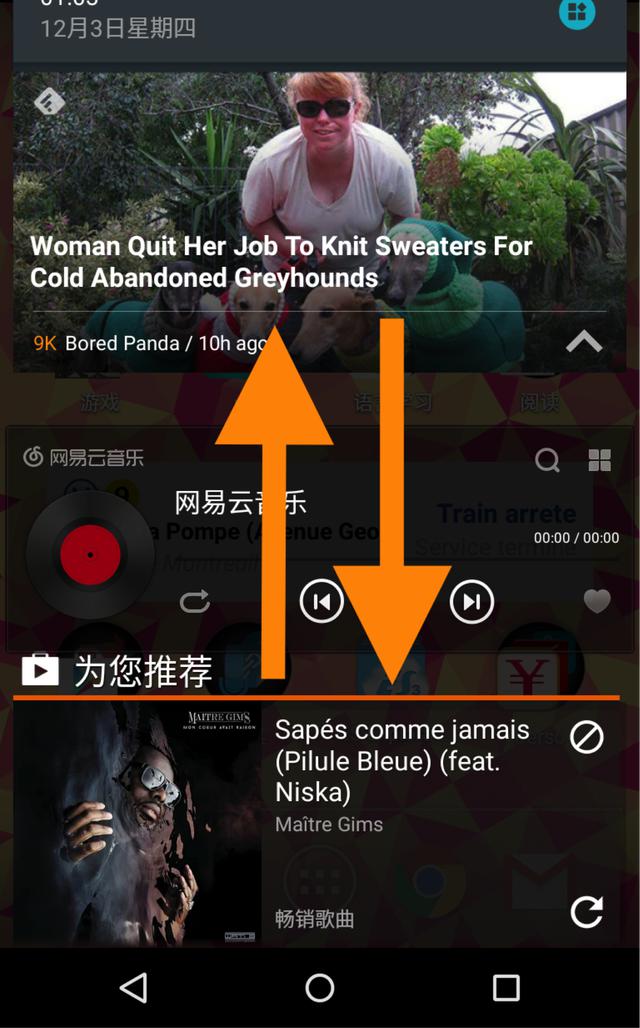Skip to the previous track
This screenshot has height=1028, width=640.
click(x=322, y=602)
